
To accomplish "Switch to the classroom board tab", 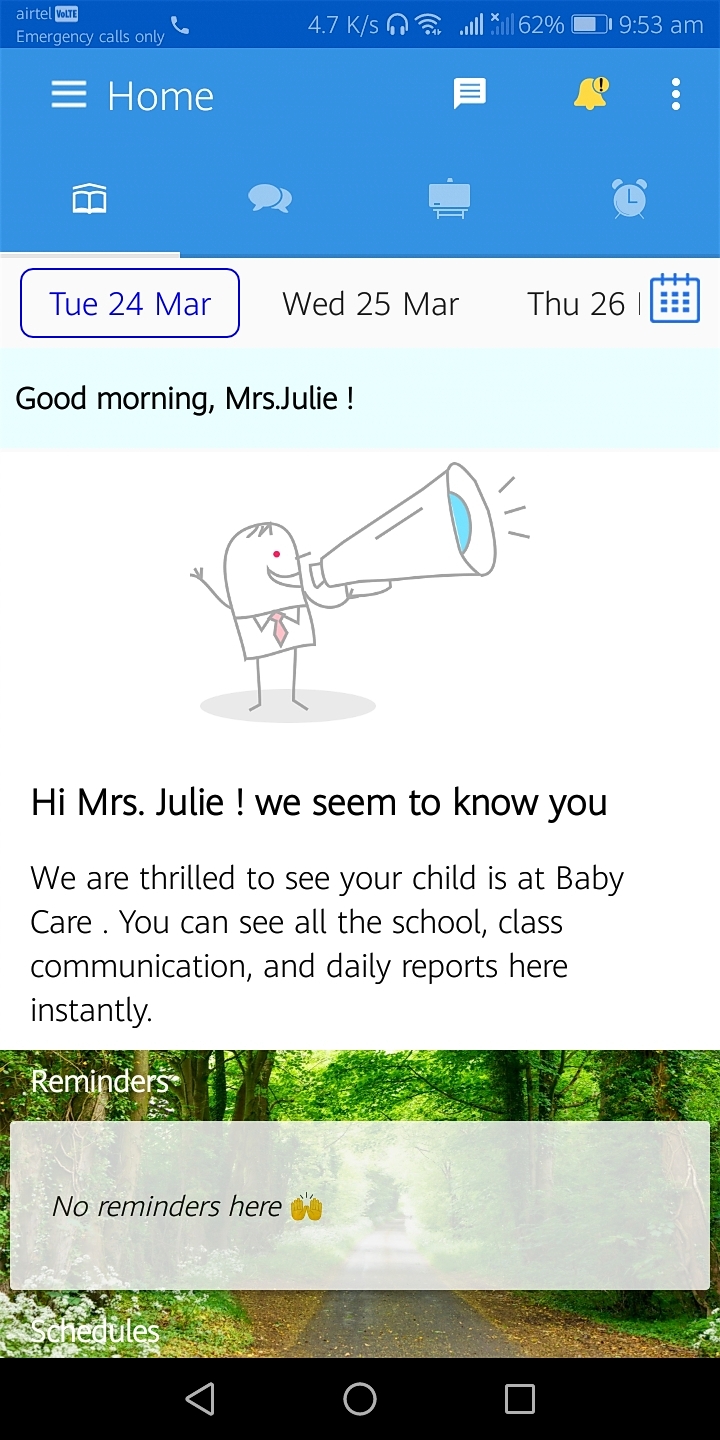I will [450, 199].
